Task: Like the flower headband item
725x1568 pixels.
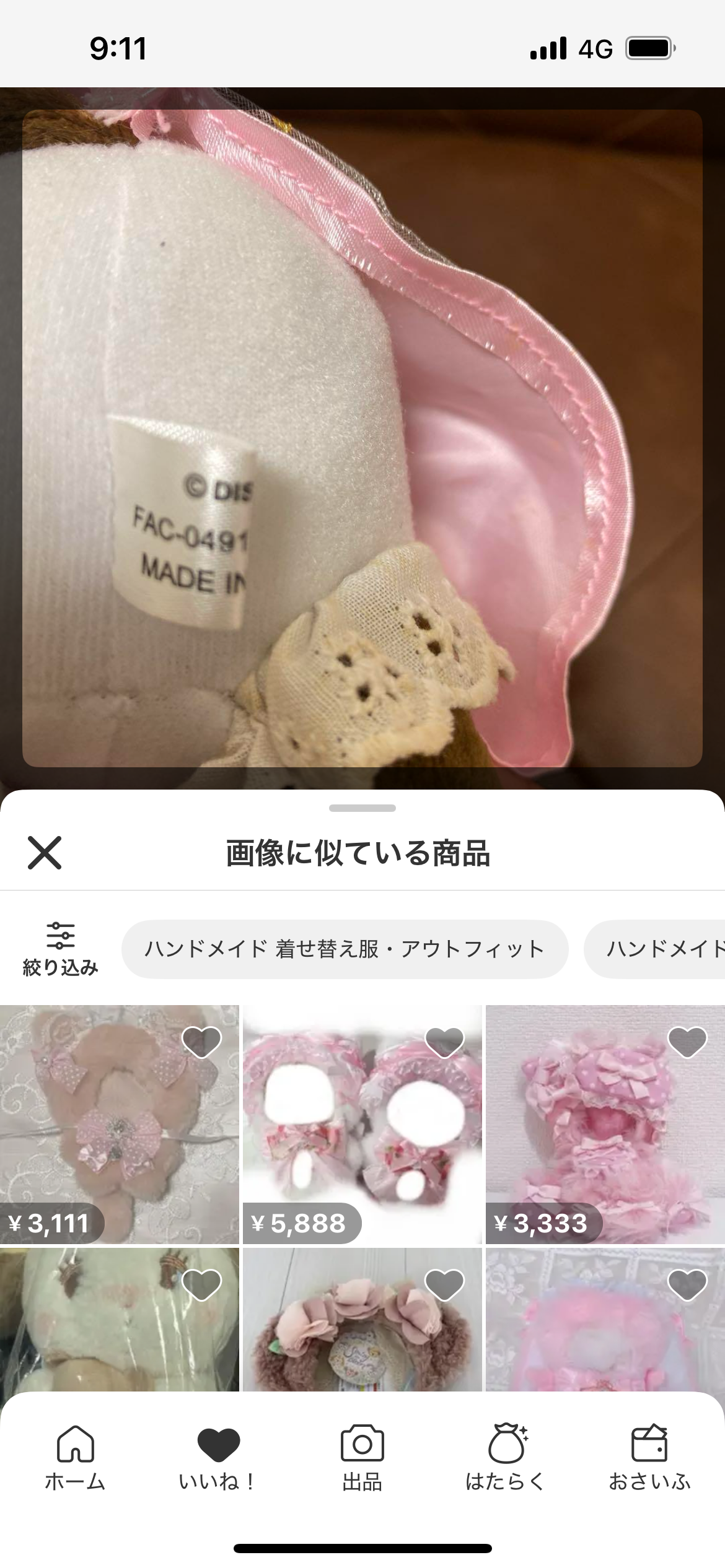Action: tap(445, 1284)
